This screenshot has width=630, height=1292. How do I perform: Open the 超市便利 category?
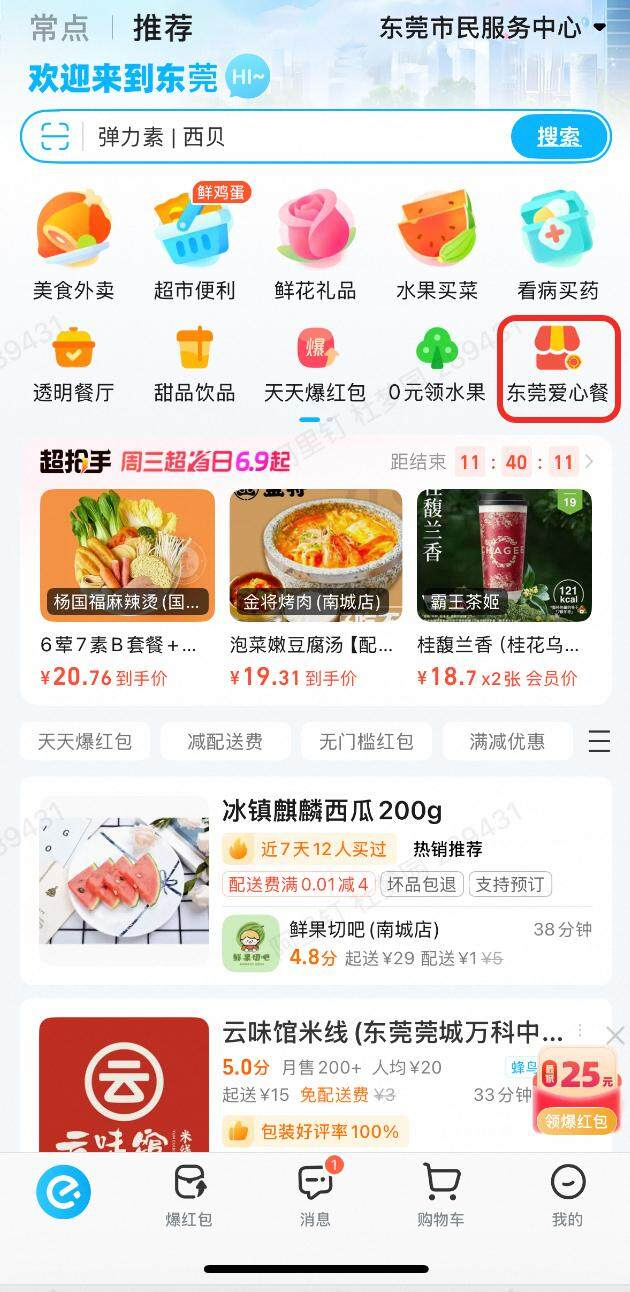click(x=194, y=245)
